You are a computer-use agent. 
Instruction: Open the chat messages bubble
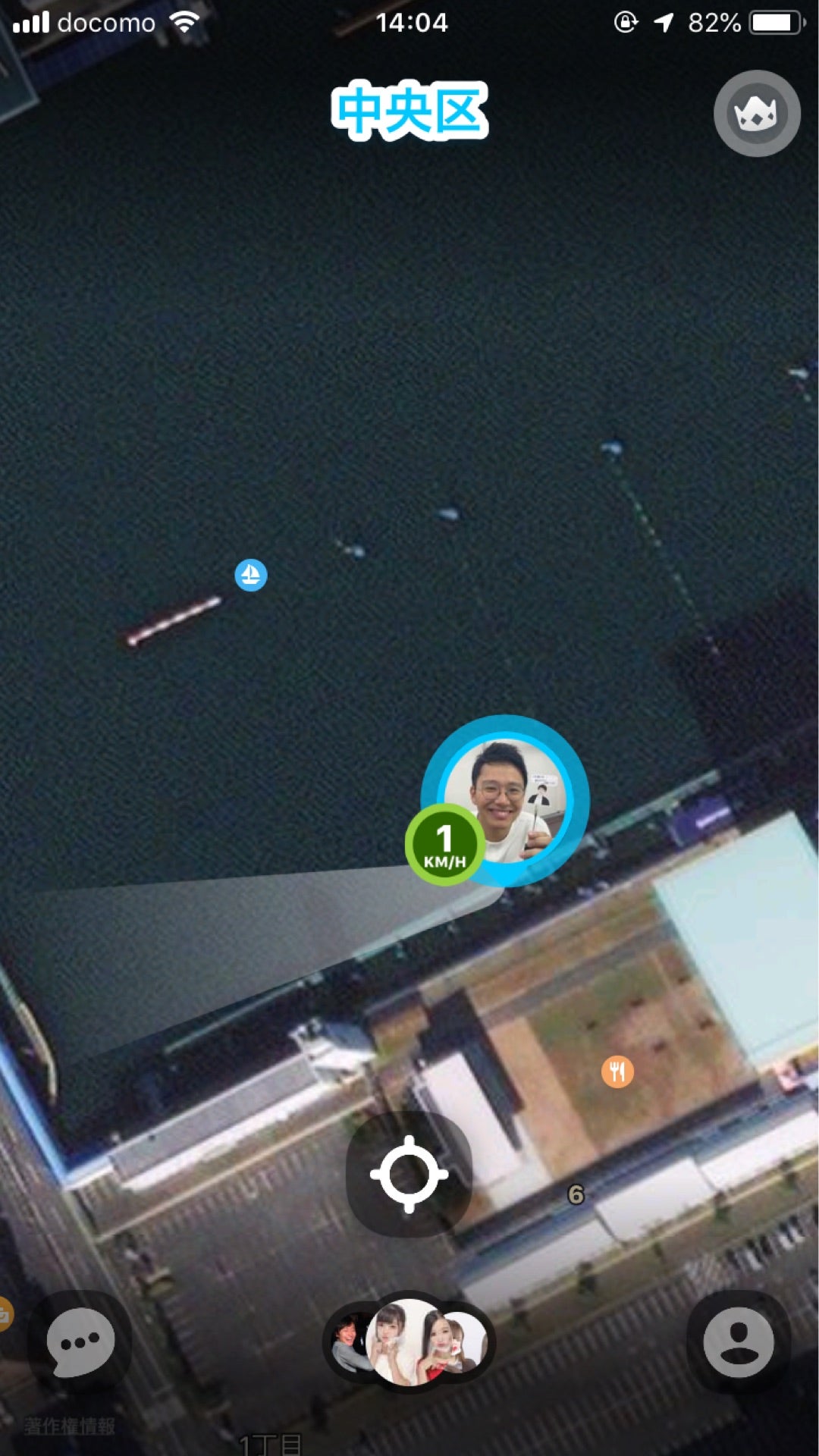pyautogui.click(x=80, y=1341)
